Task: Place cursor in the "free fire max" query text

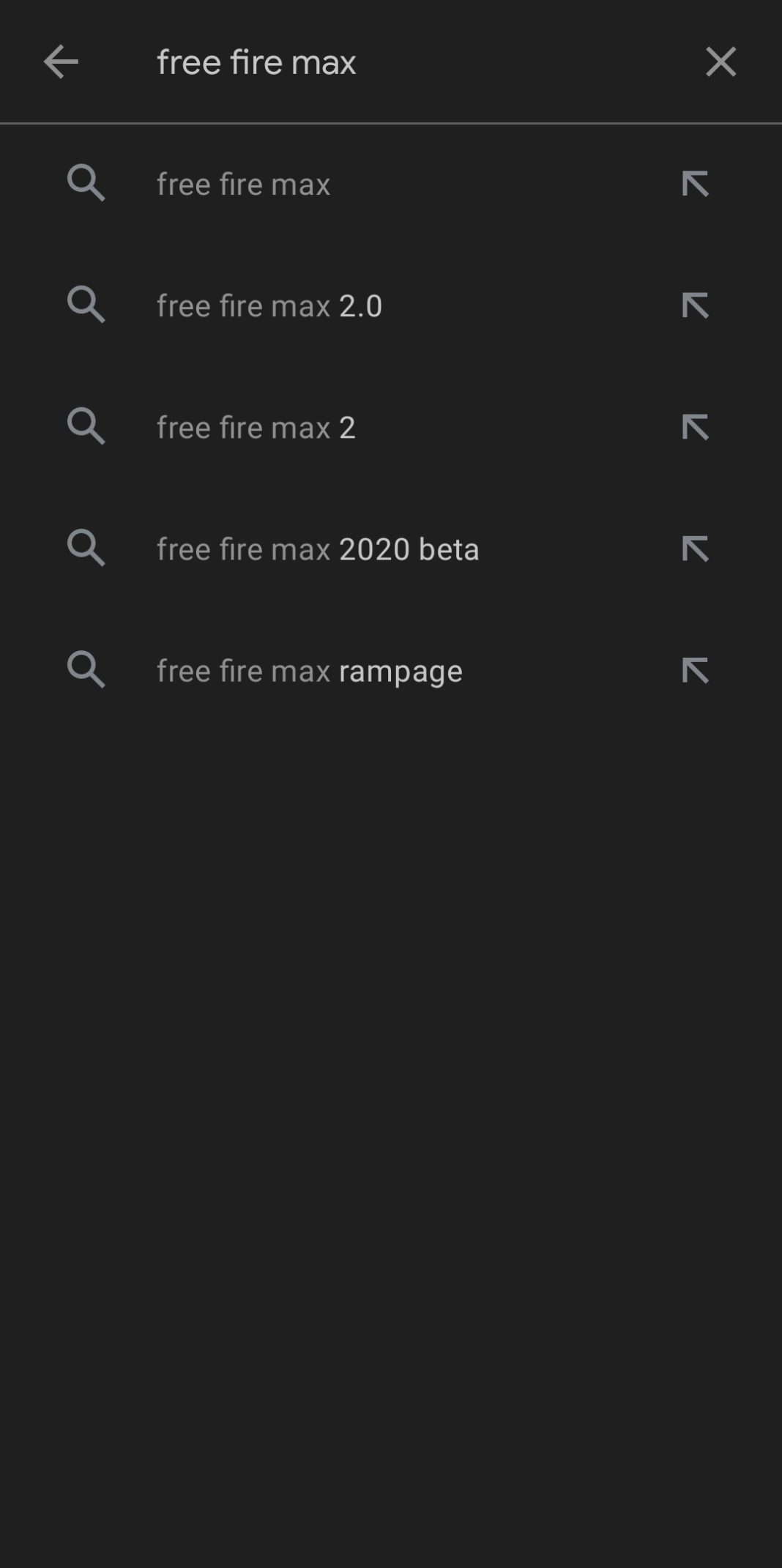Action: 256,62
